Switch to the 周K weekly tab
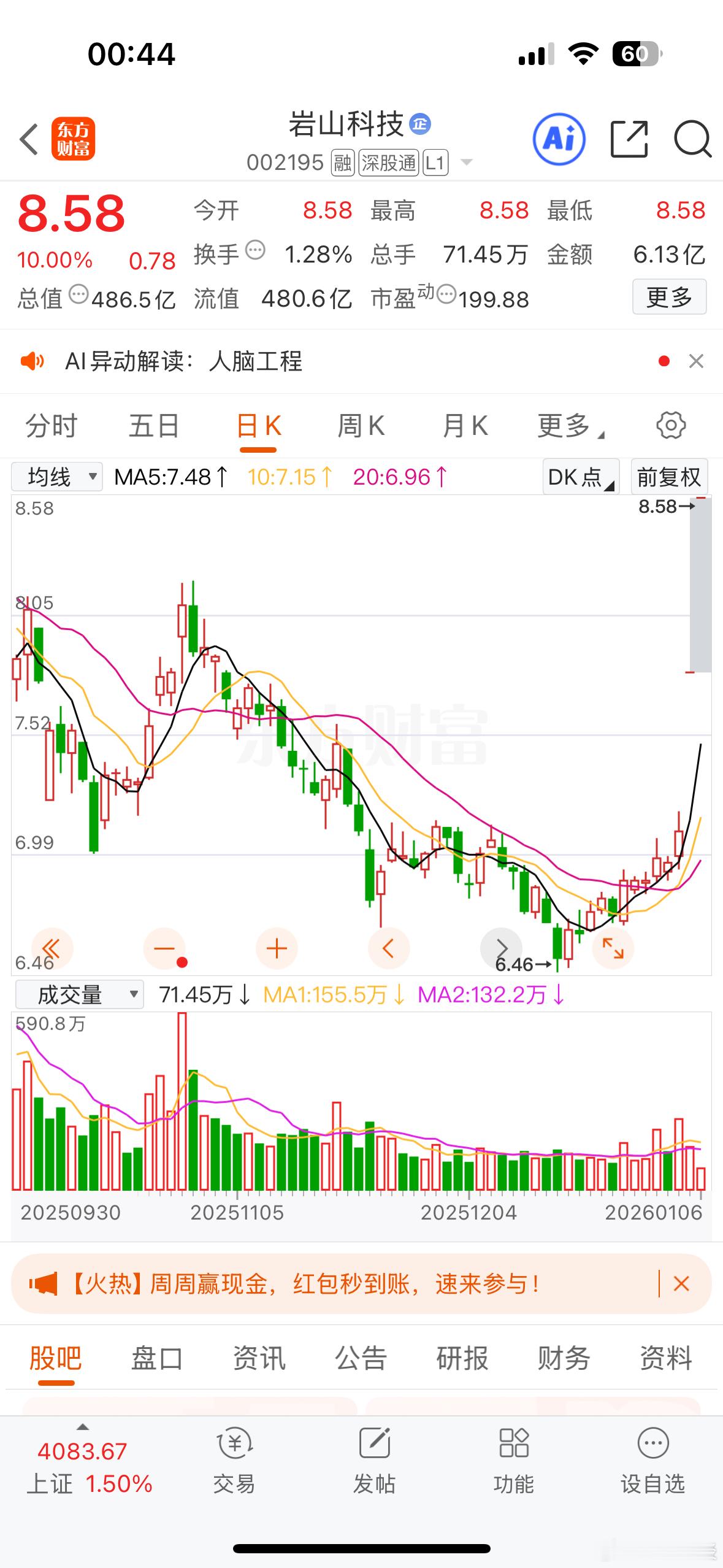 [362, 425]
